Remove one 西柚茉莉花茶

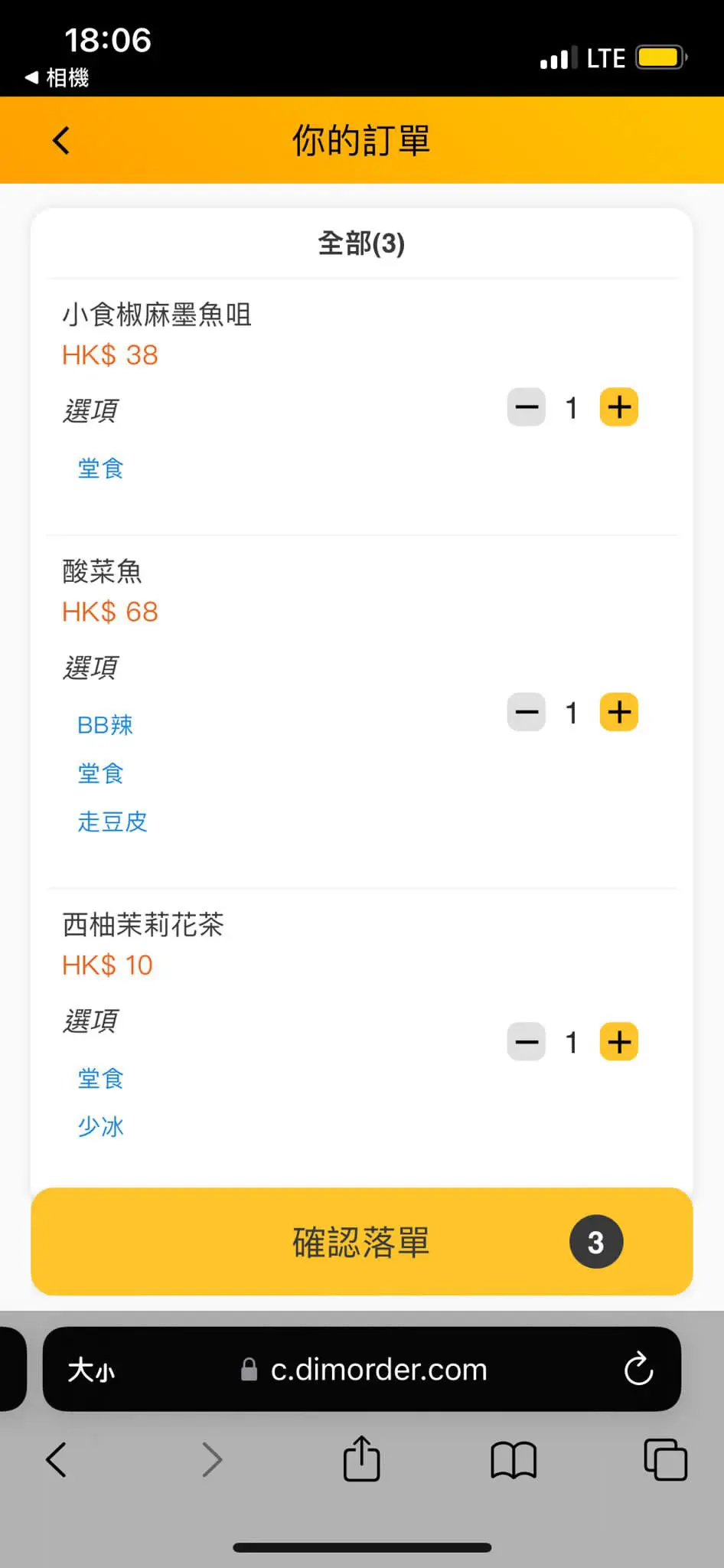(527, 1042)
